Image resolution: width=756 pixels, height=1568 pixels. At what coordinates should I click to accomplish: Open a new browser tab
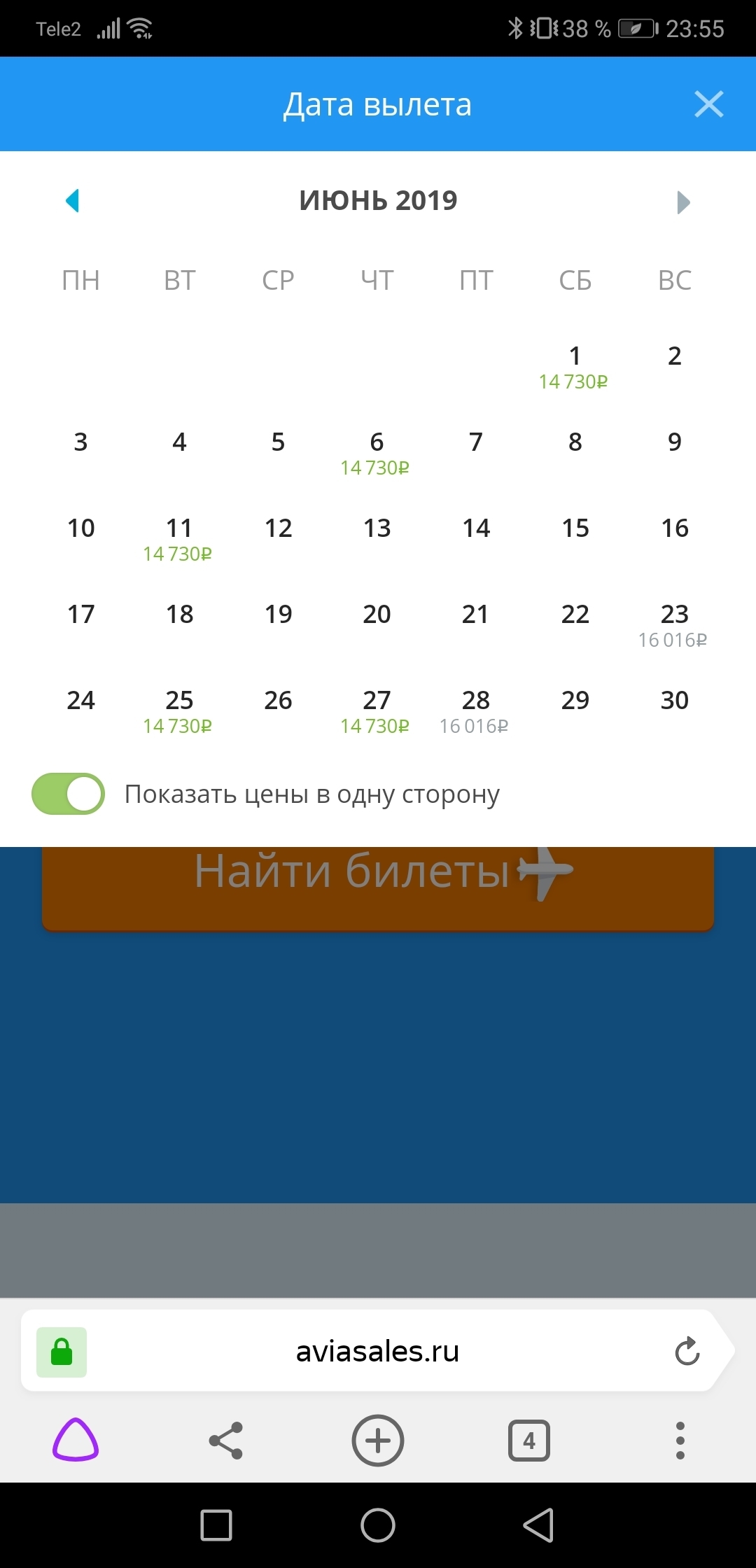[x=378, y=1440]
